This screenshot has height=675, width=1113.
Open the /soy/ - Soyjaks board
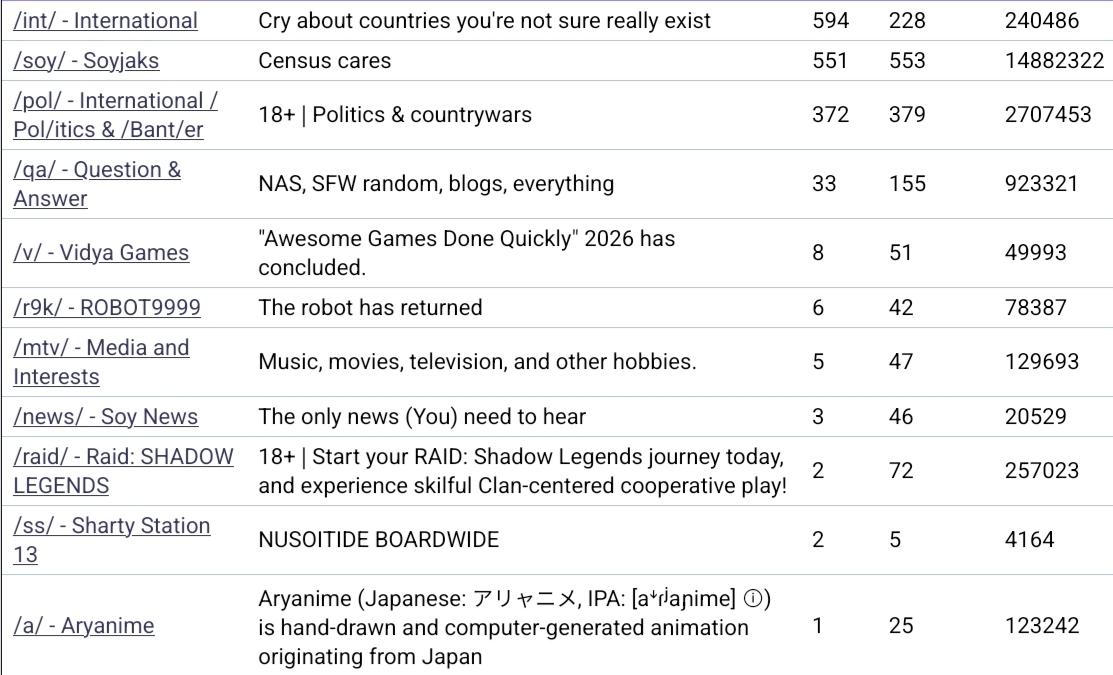pyautogui.click(x=86, y=61)
